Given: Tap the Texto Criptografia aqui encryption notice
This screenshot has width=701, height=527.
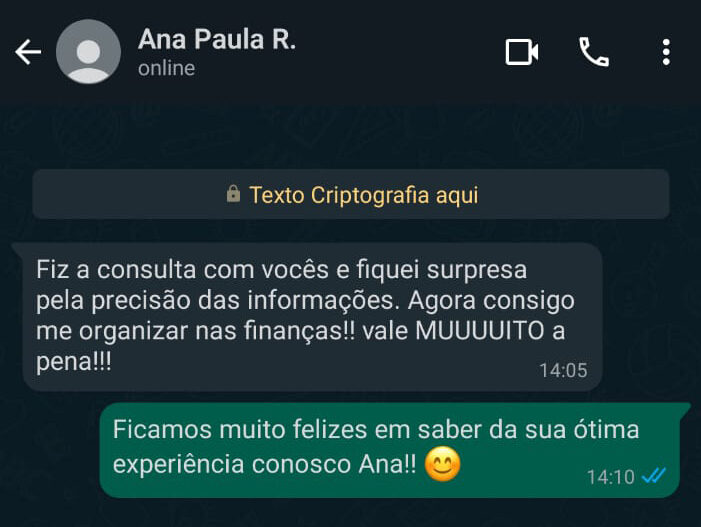Looking at the screenshot, I should 351,194.
